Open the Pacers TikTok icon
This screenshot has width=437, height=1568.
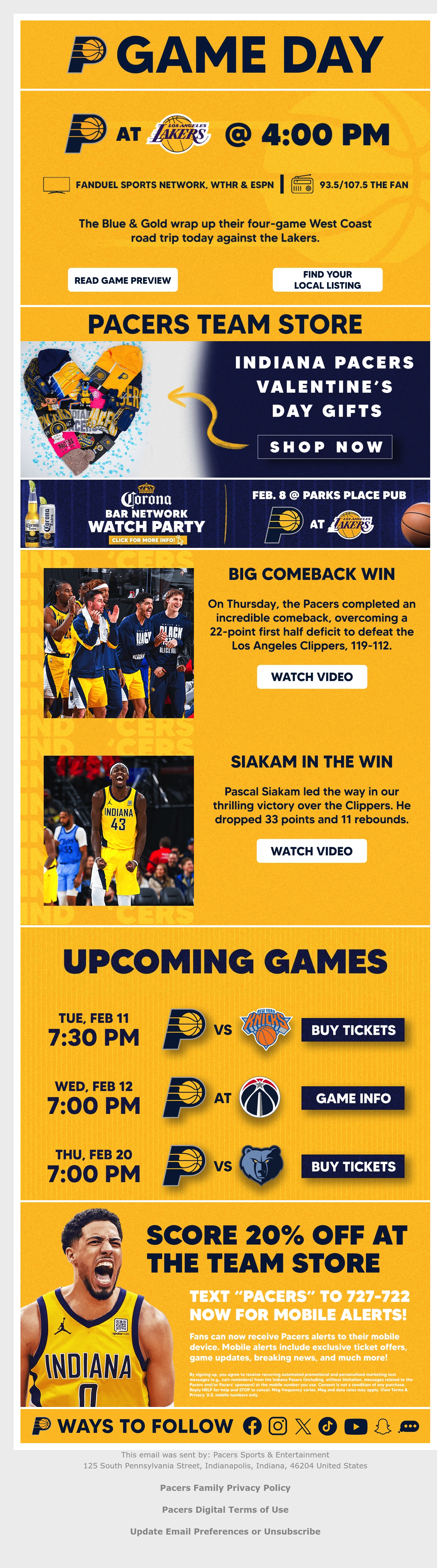click(327, 1426)
